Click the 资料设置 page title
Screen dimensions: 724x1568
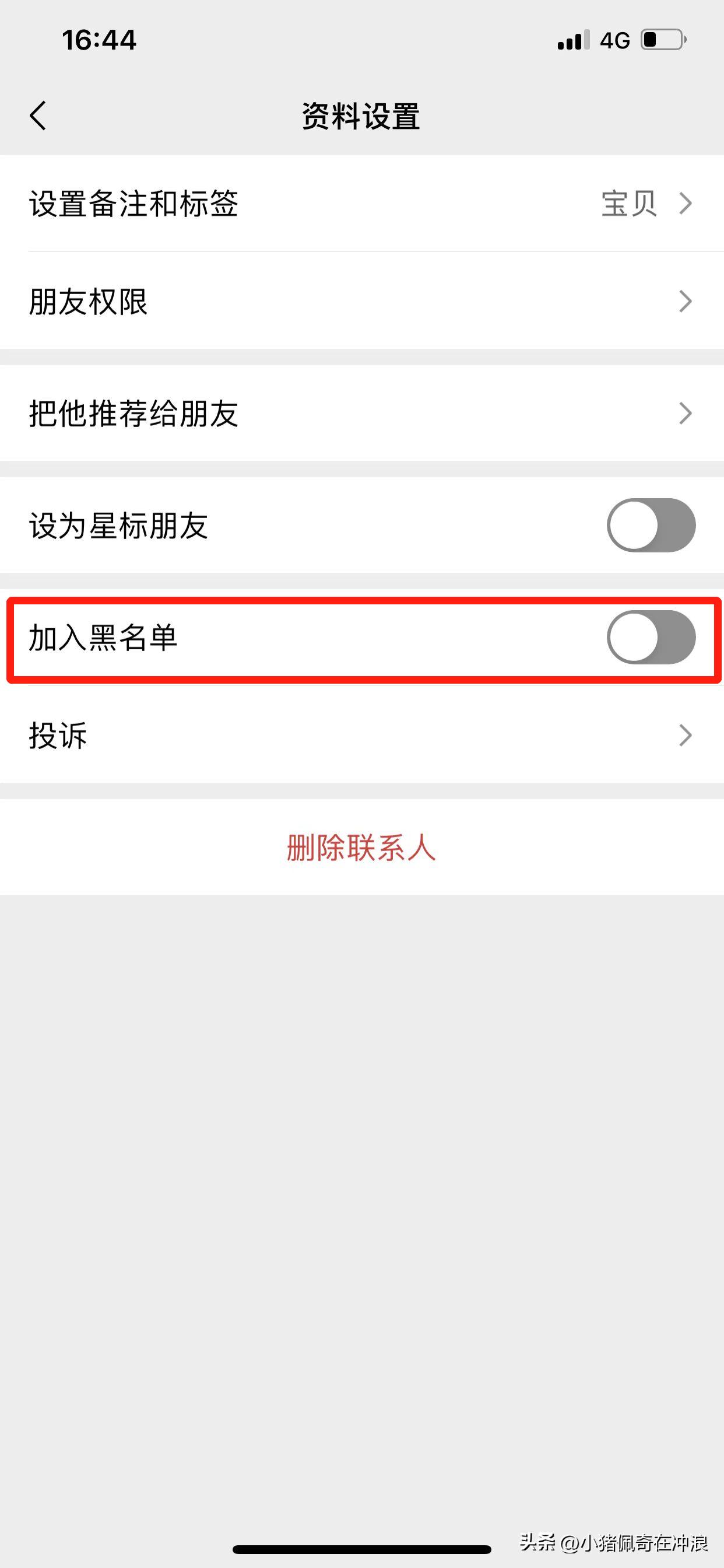362,116
